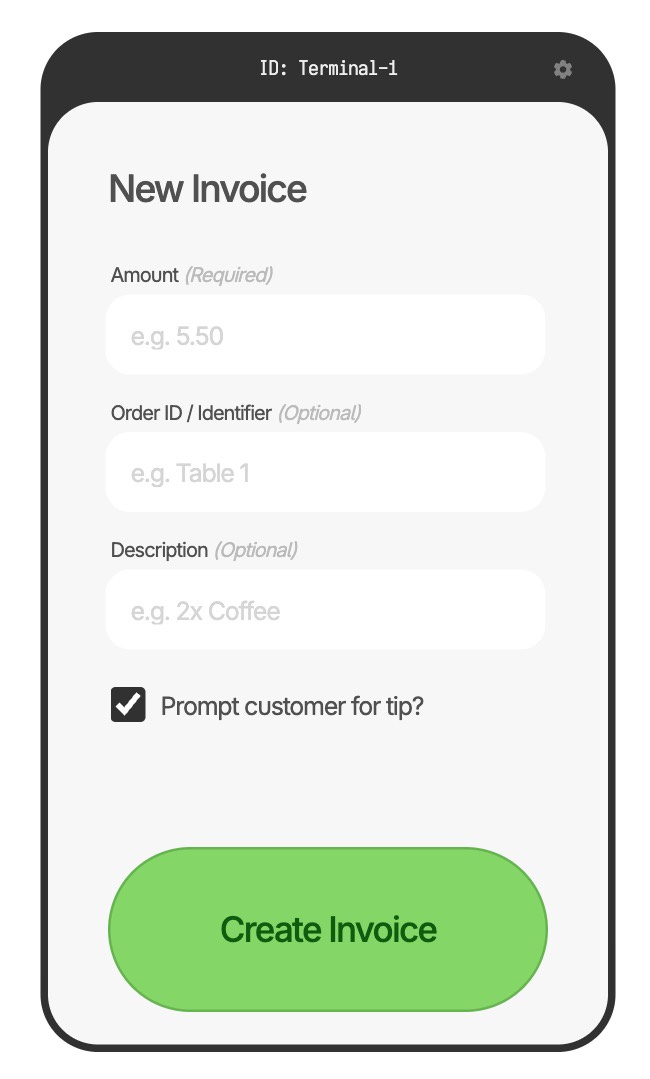Uncheck the Prompt customer for tip checkbox

128,705
